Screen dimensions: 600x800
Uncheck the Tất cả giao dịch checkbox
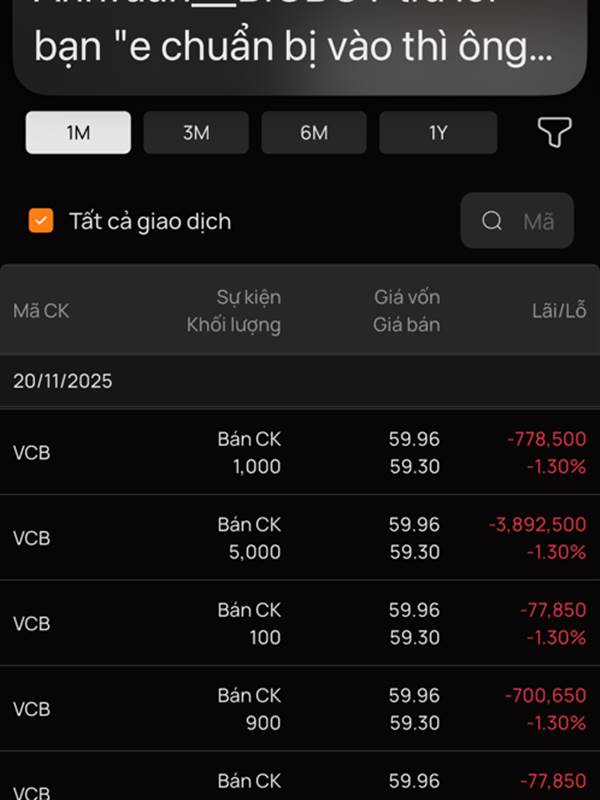point(41,221)
